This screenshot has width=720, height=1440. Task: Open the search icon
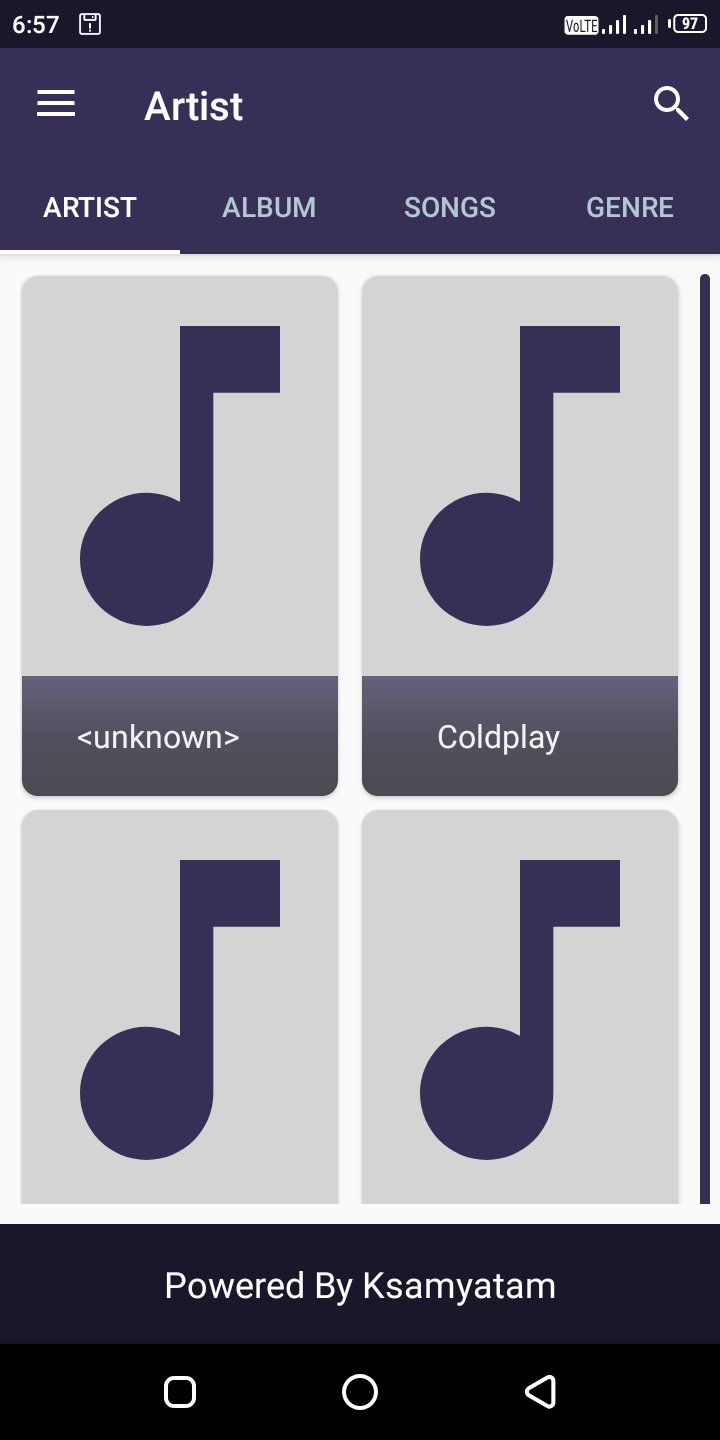pyautogui.click(x=671, y=104)
